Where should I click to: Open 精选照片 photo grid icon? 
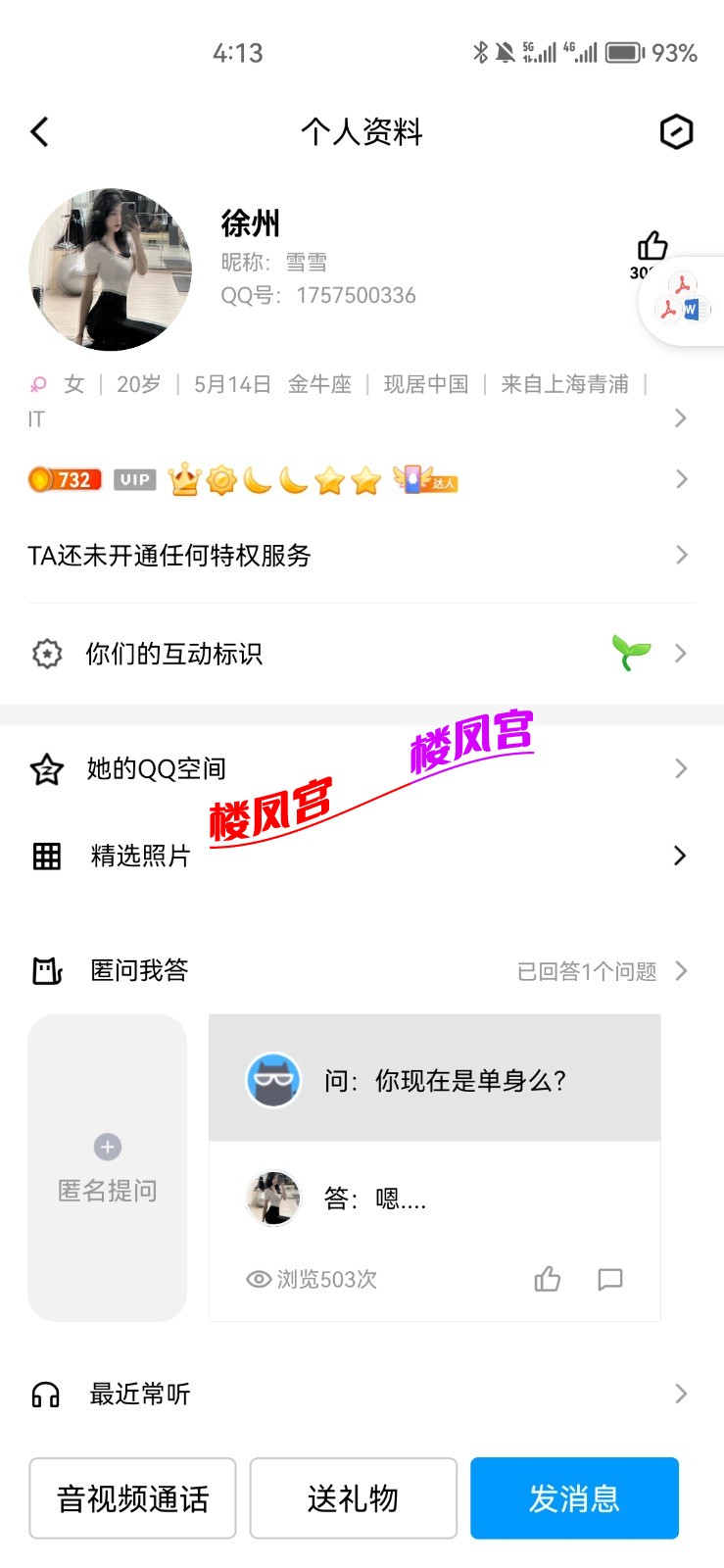click(x=46, y=856)
